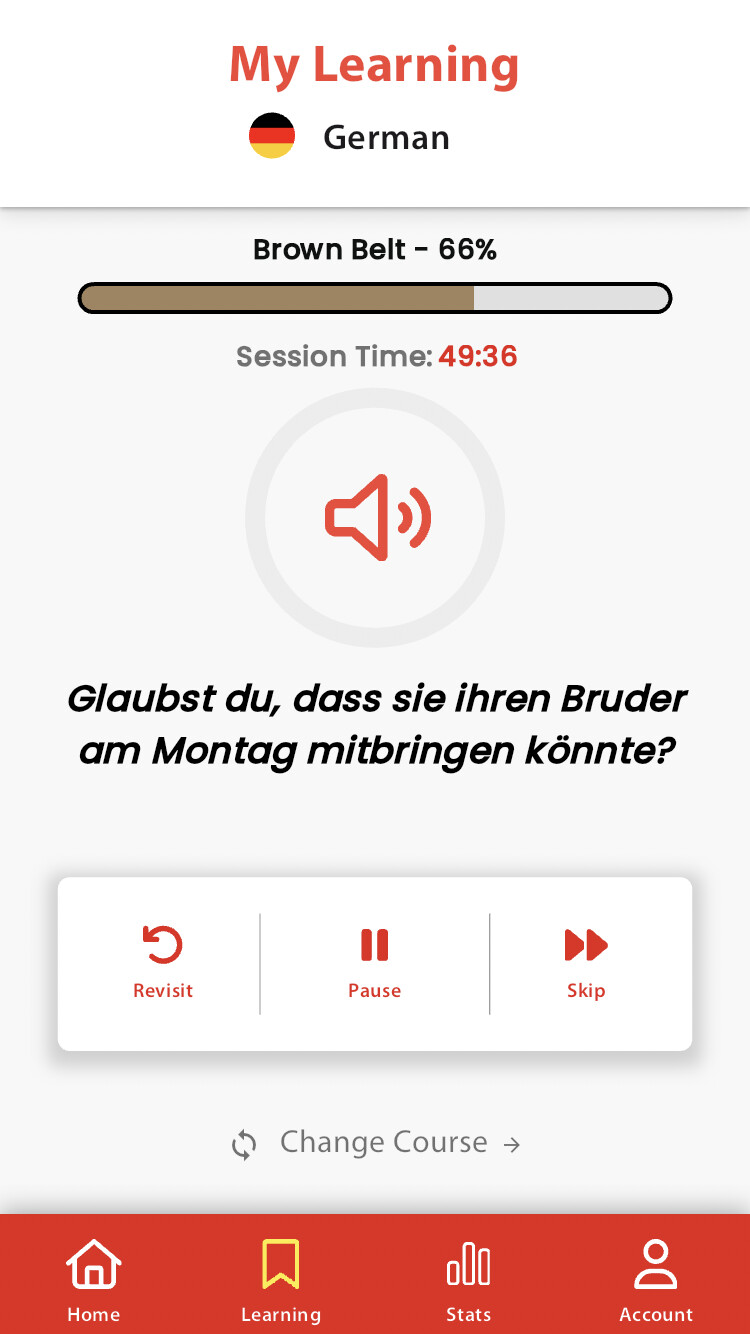Open the Account tab
This screenshot has width=750, height=1334.
pos(656,1279)
